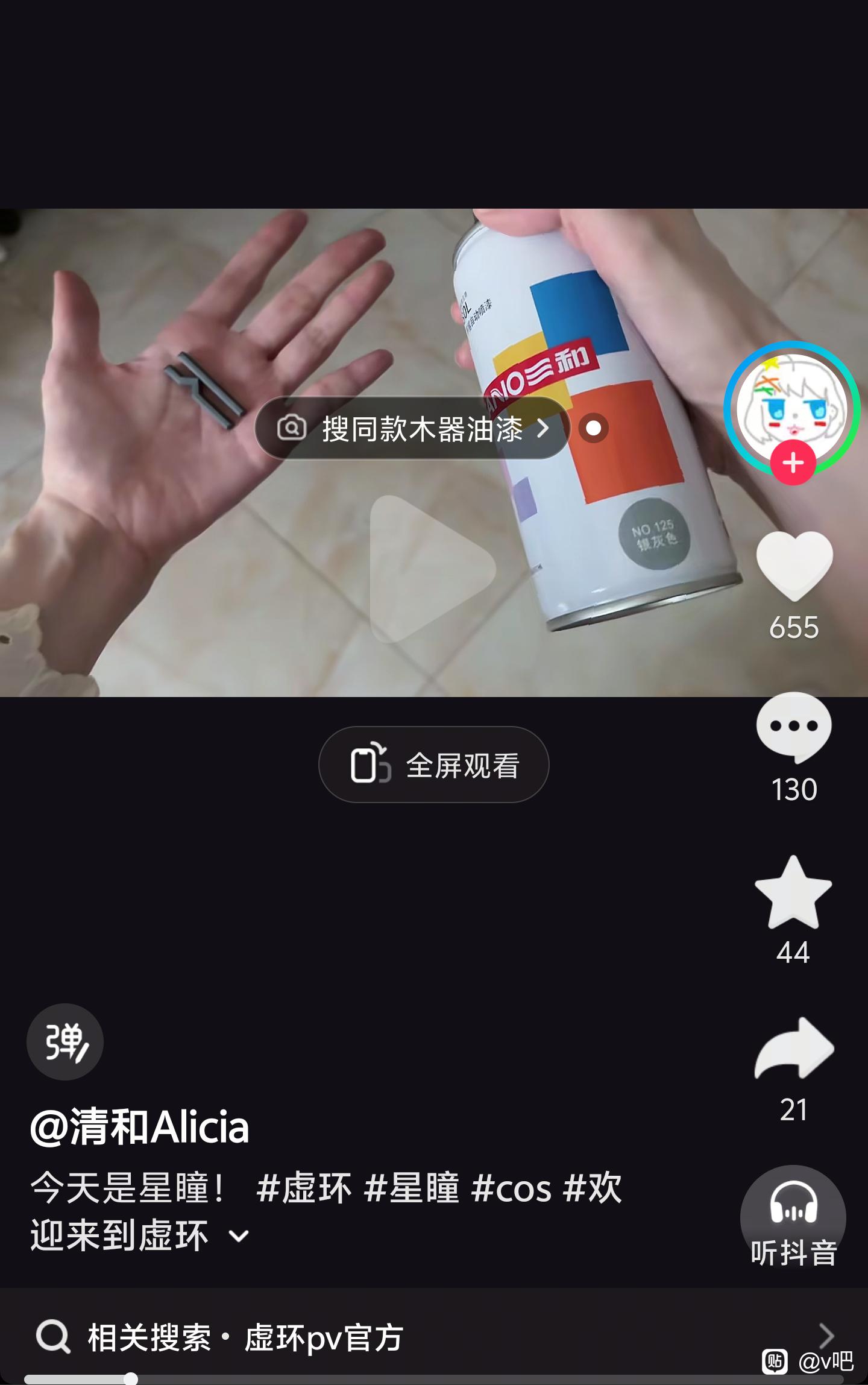This screenshot has height=1385, width=868.
Task: Open the @清和Alicia profile link
Action: point(139,1126)
